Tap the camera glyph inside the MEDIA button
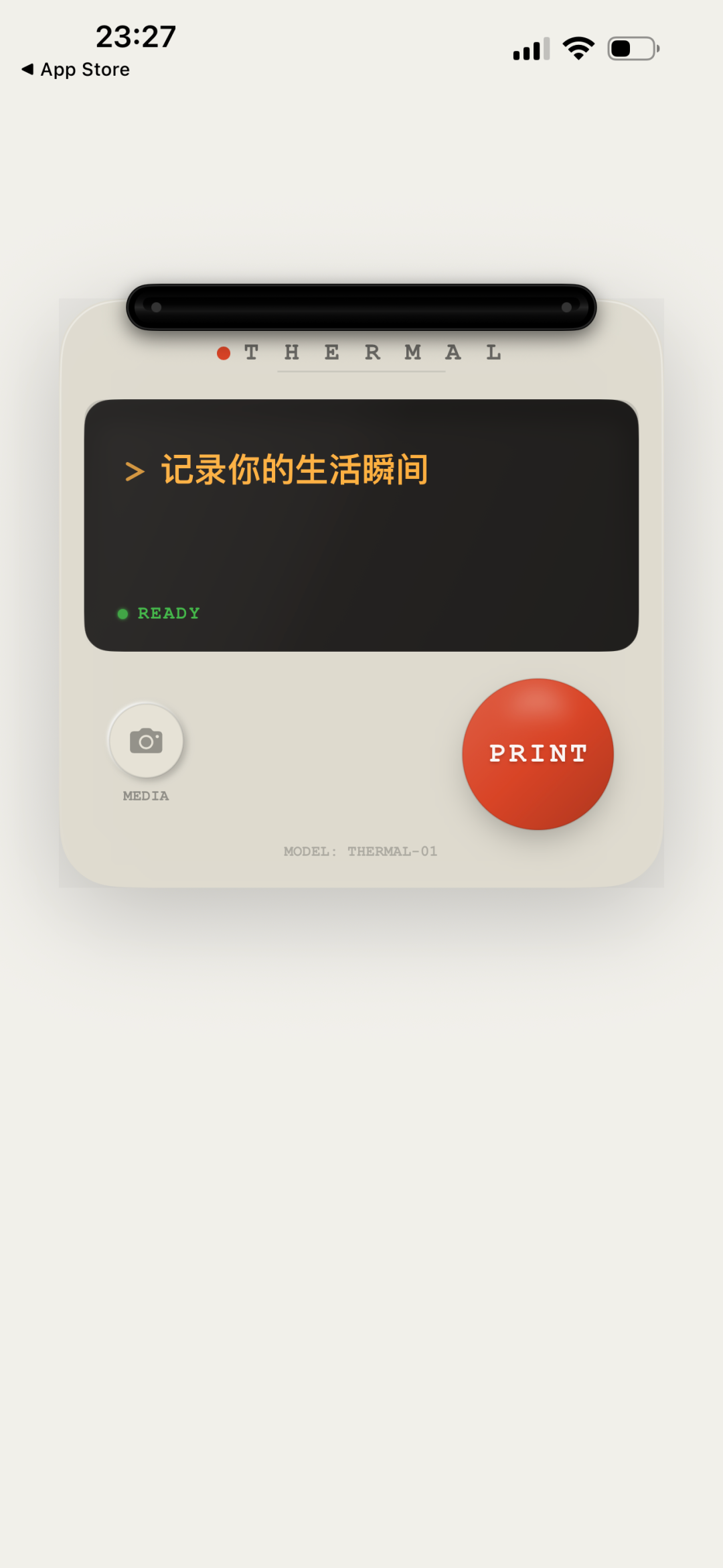Viewport: 723px width, 1568px height. 145,740
